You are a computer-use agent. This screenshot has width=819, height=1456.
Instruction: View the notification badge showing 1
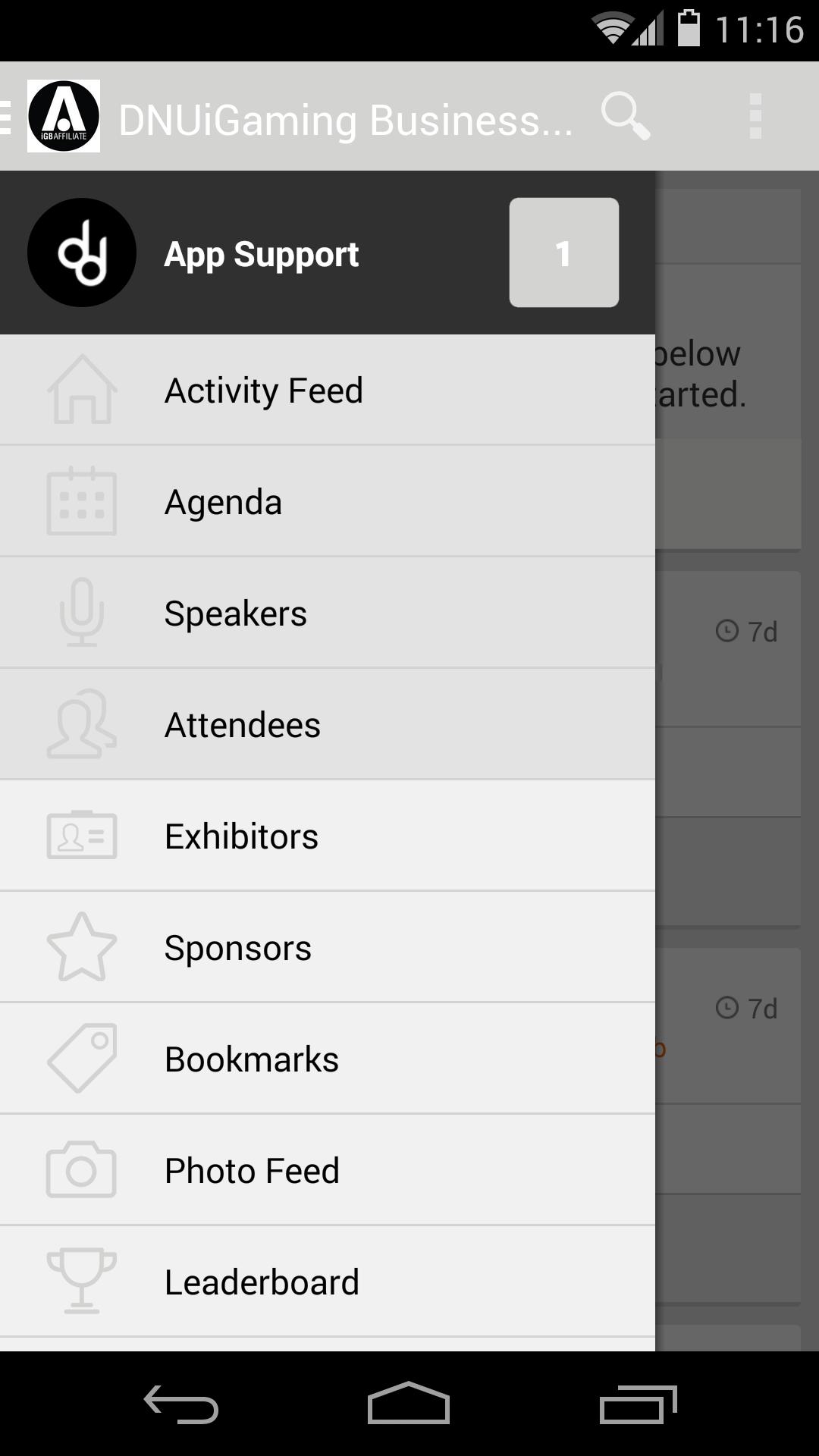[x=563, y=253]
